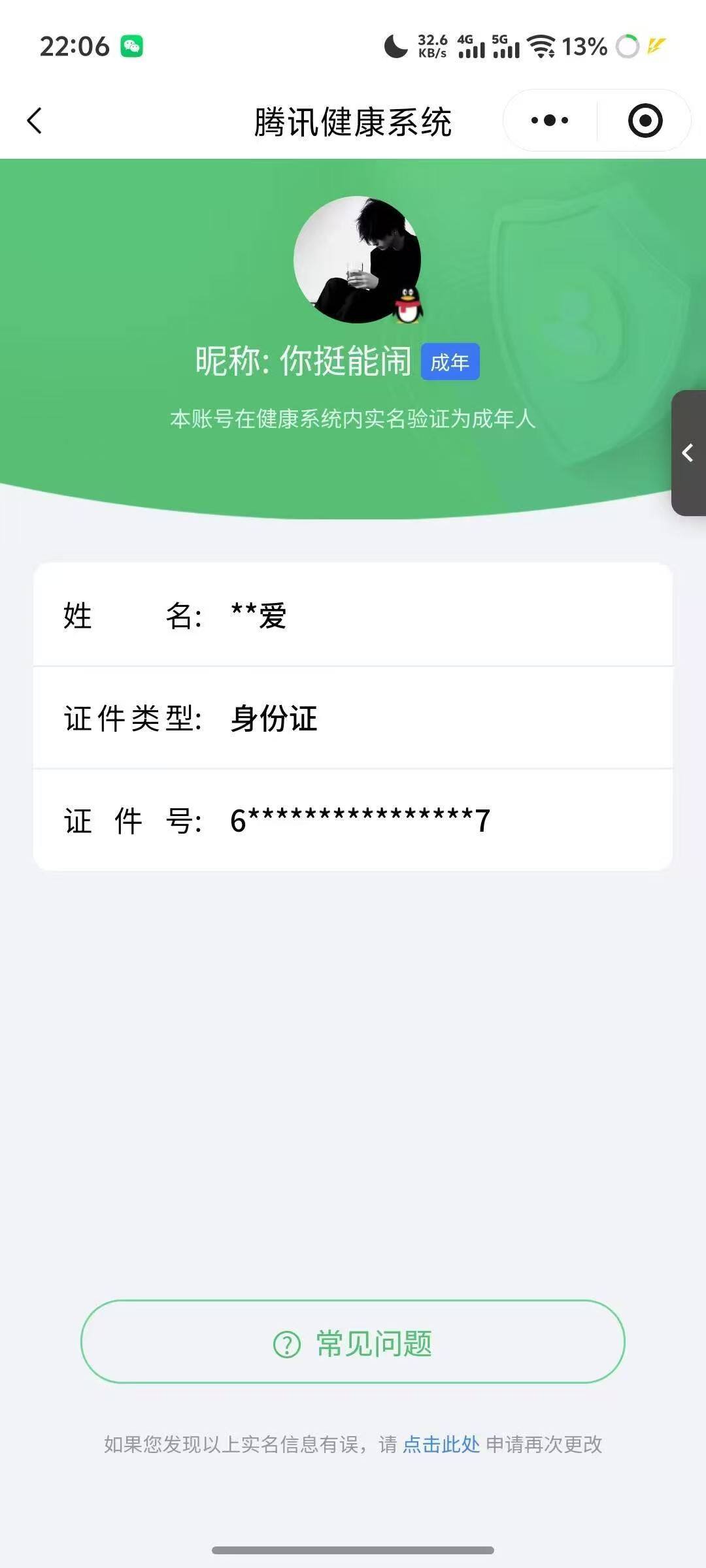Open the WeChat icon in the status bar
The height and width of the screenshot is (1568, 706).
(x=132, y=46)
